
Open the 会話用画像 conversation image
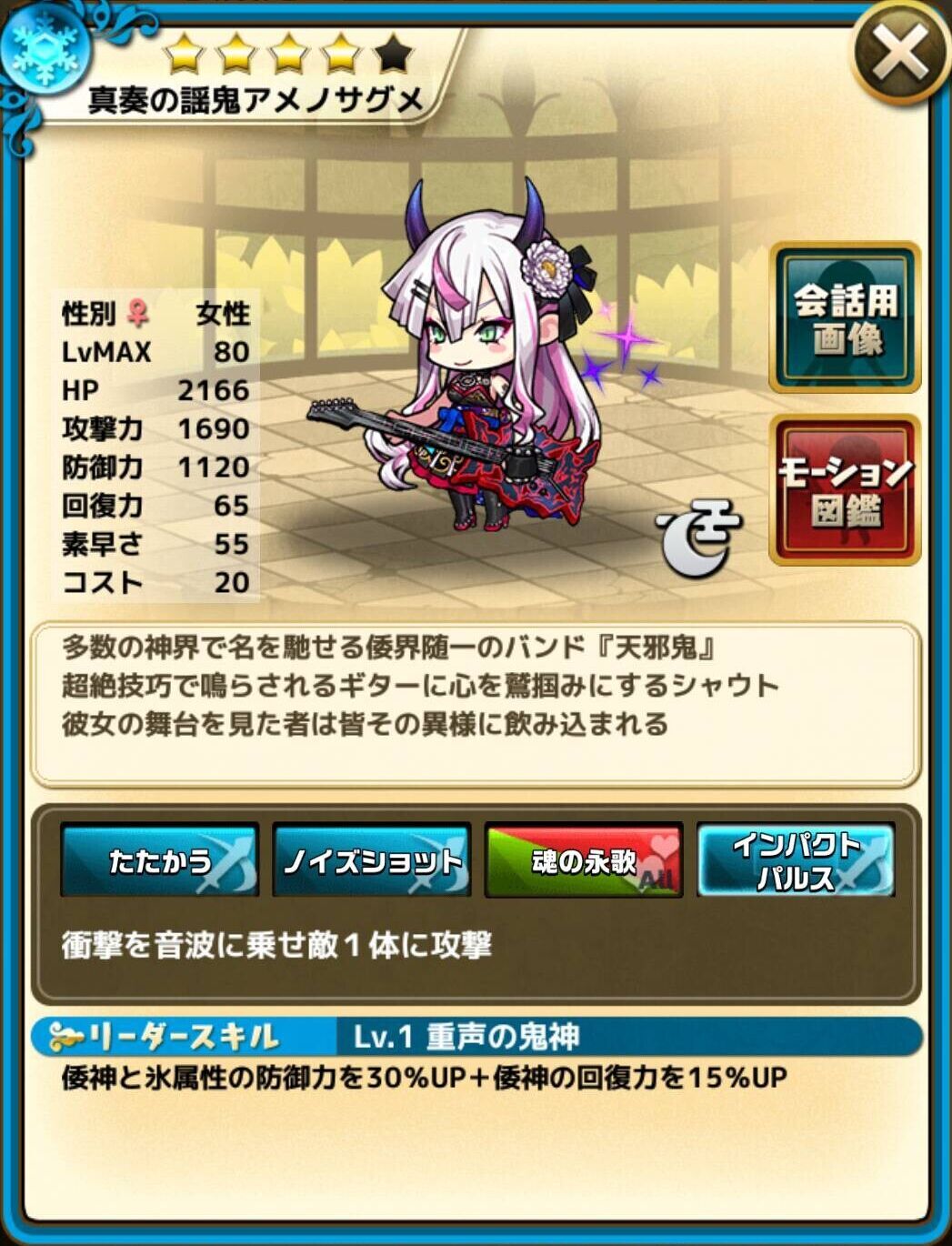845,317
